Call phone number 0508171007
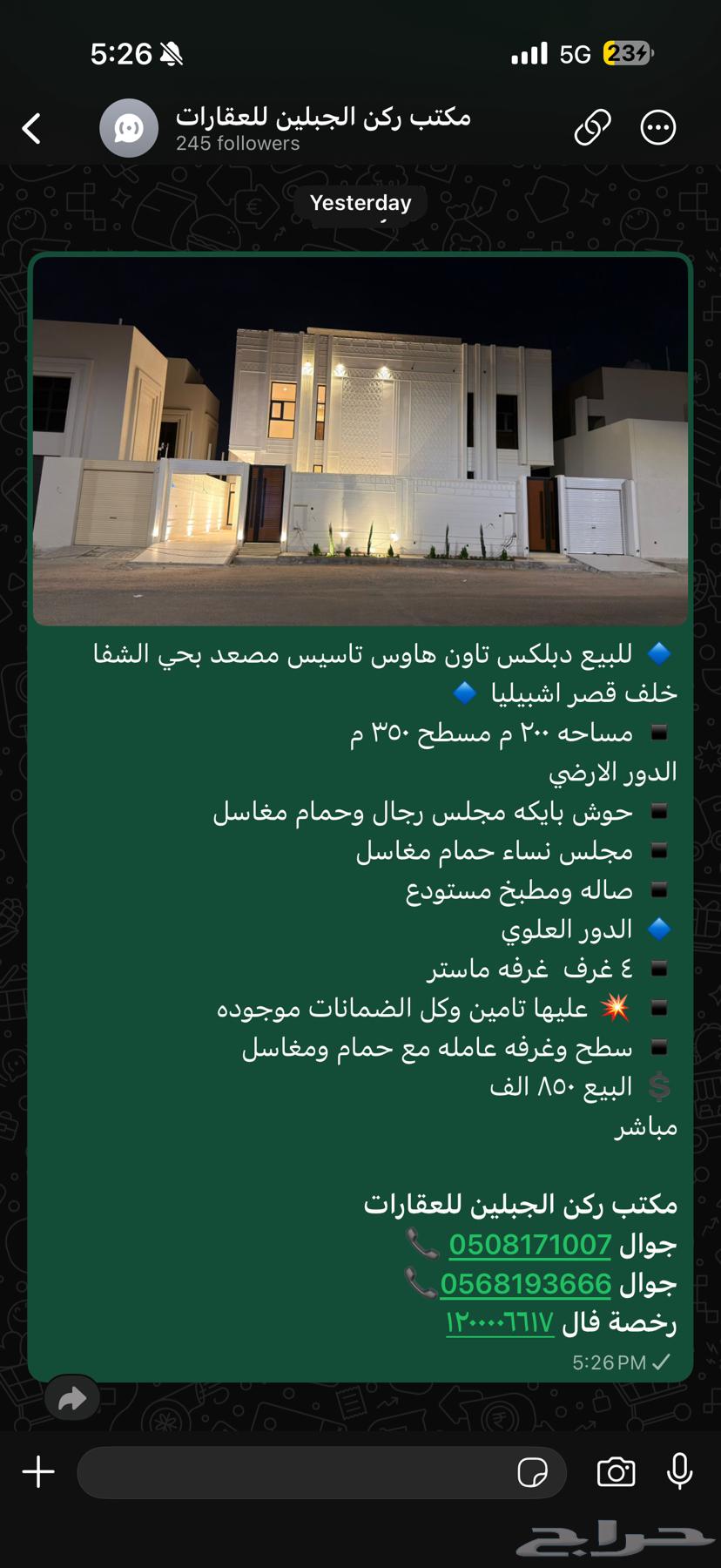 pos(529,1244)
